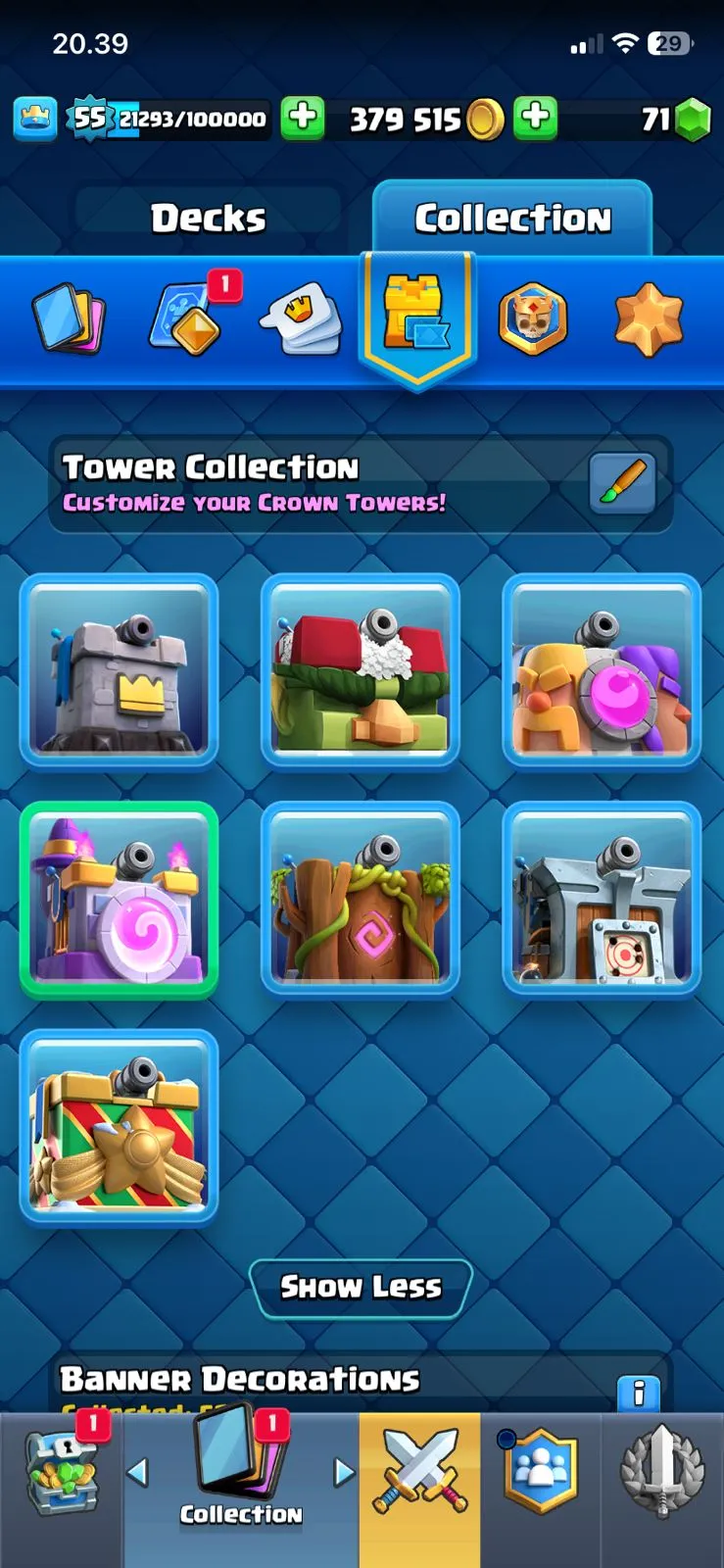Choose the gift box tower skin
The height and width of the screenshot is (1568, 724).
tap(119, 1127)
